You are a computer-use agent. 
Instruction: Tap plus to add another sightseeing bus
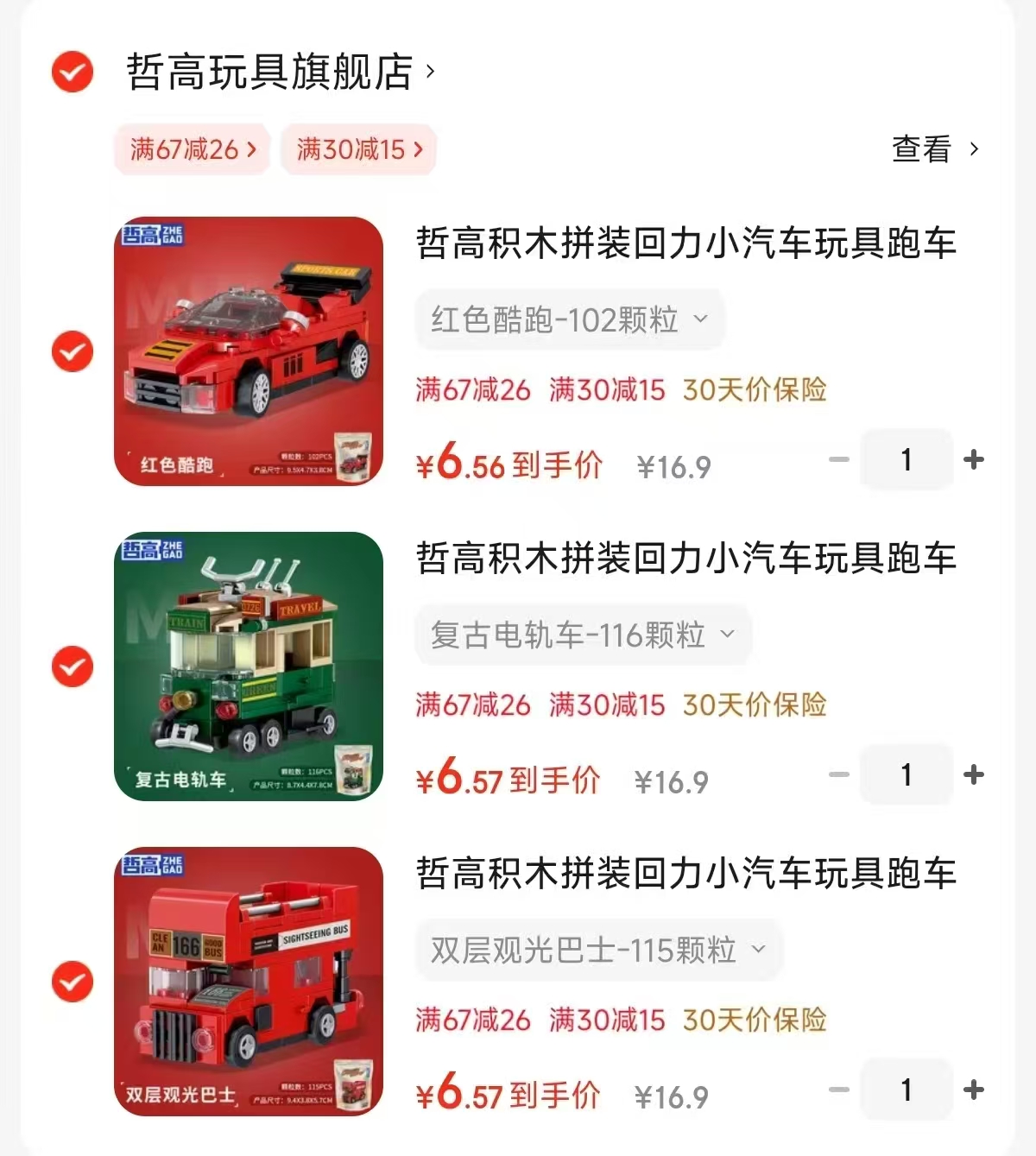point(974,1090)
